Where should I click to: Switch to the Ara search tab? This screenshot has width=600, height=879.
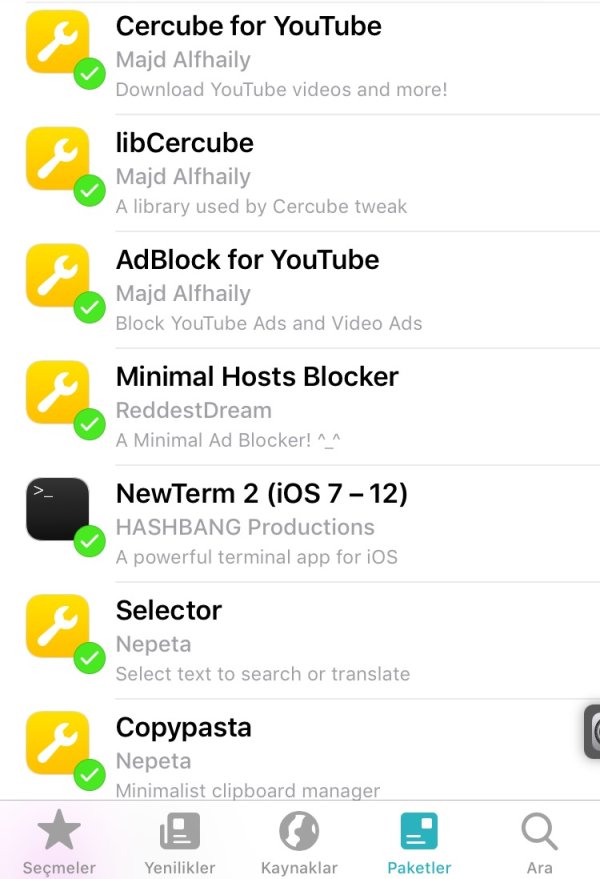click(539, 842)
